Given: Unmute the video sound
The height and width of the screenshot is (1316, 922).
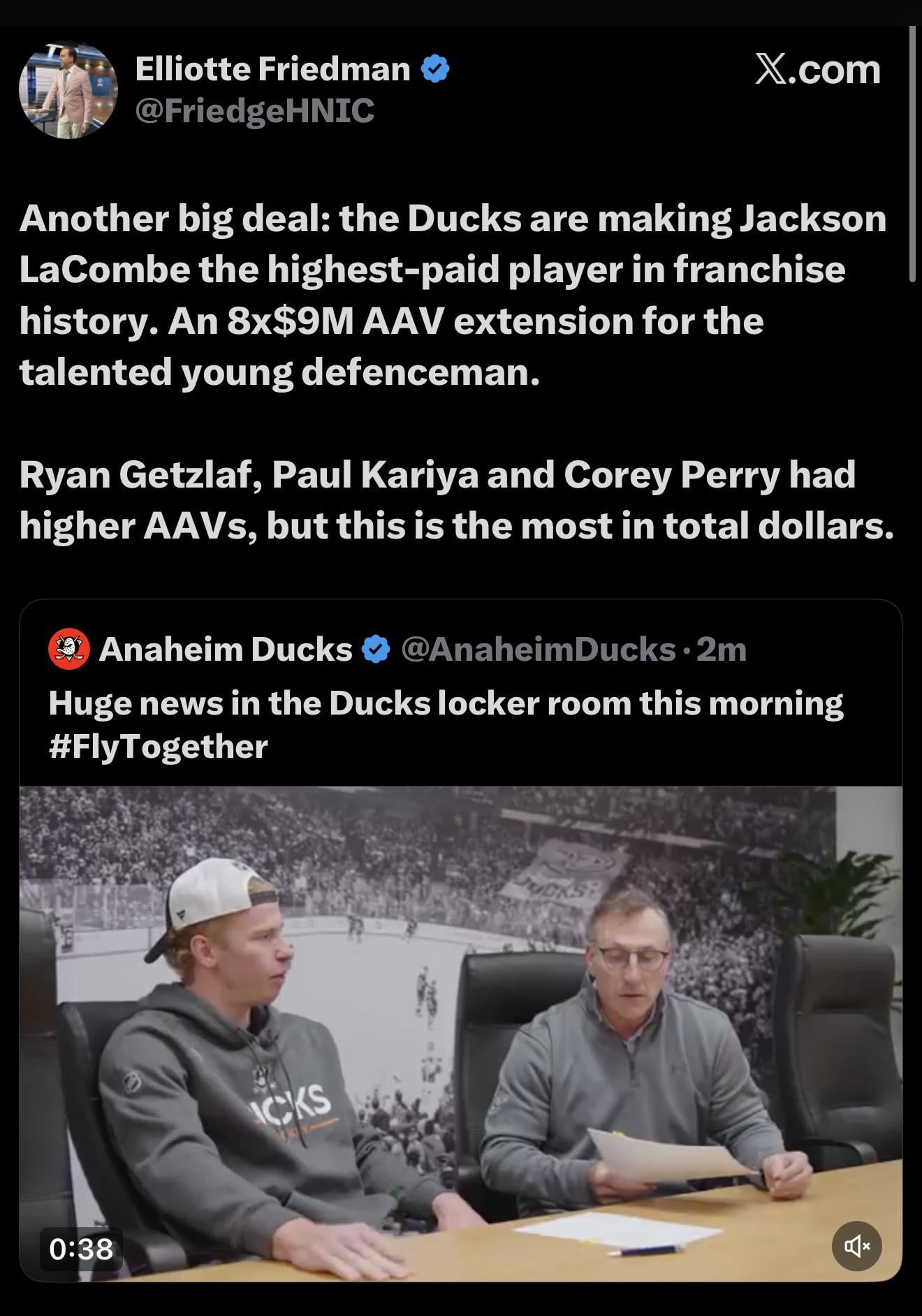Looking at the screenshot, I should coord(856,1245).
